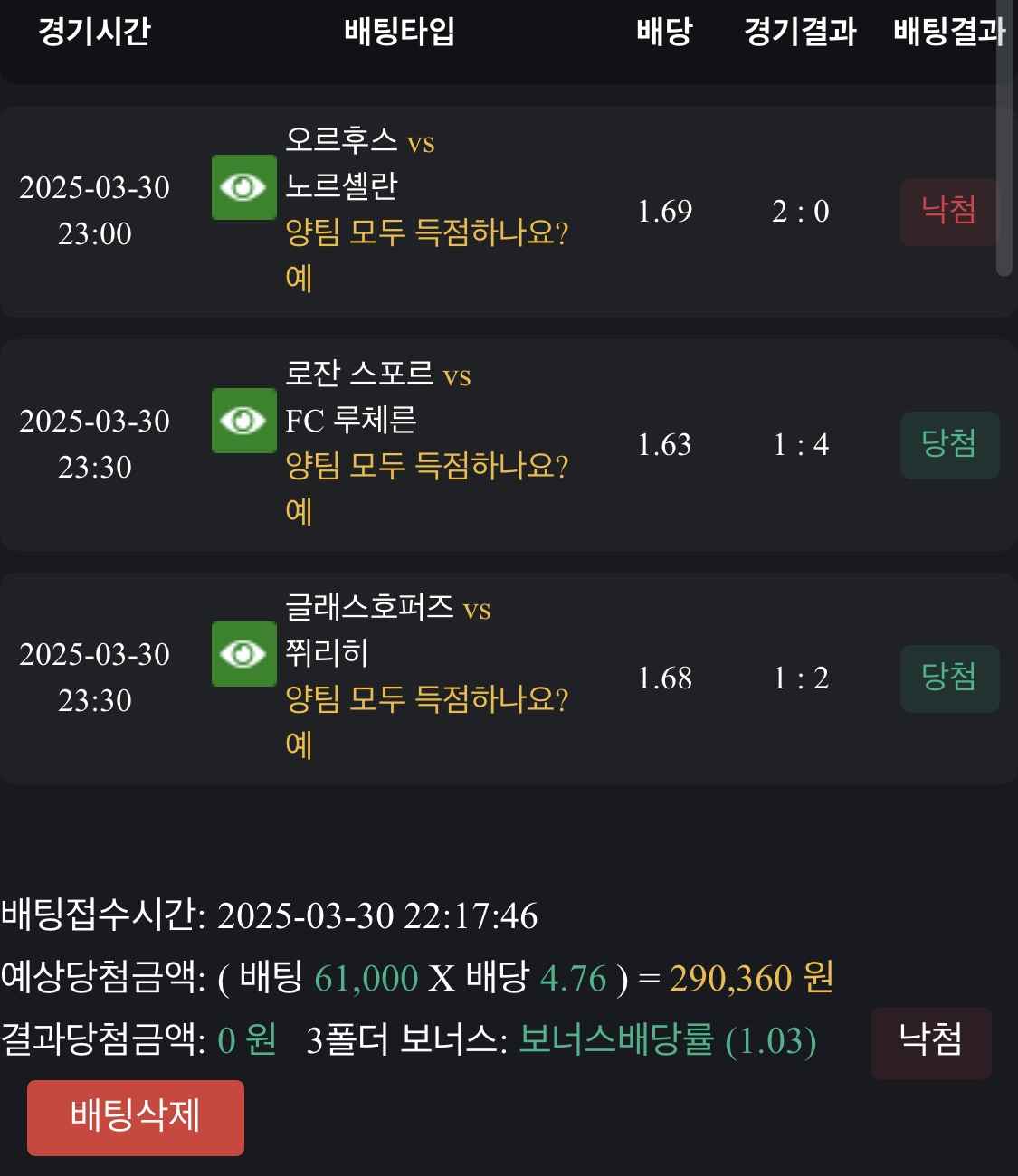Image resolution: width=1018 pixels, height=1176 pixels.
Task: View match details for 글래스호퍼즈 vs 쮜리히
Action: [243, 654]
